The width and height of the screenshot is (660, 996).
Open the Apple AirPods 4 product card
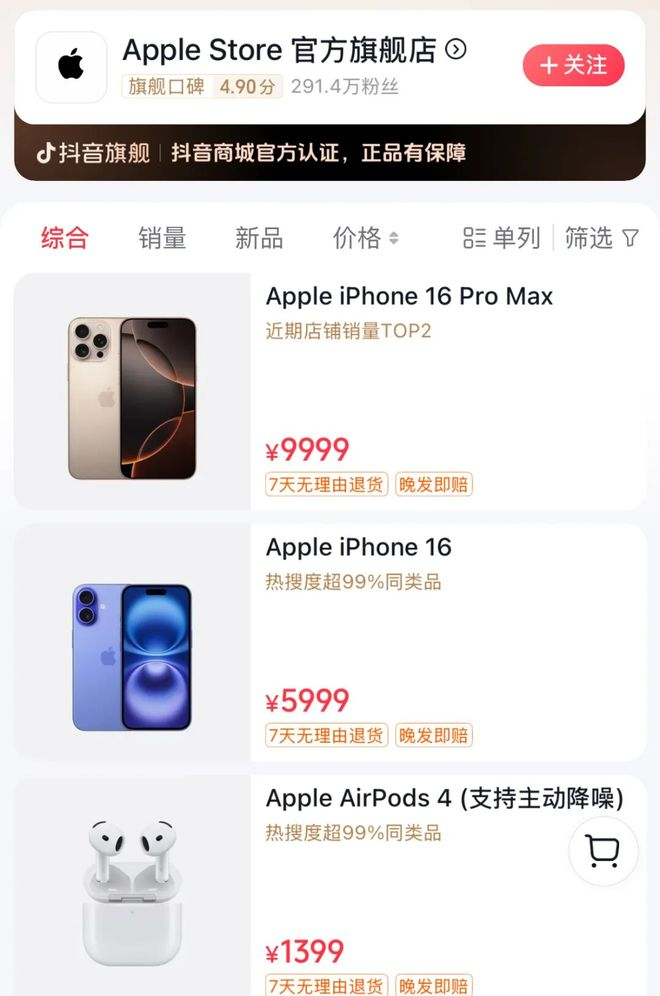pos(330,885)
